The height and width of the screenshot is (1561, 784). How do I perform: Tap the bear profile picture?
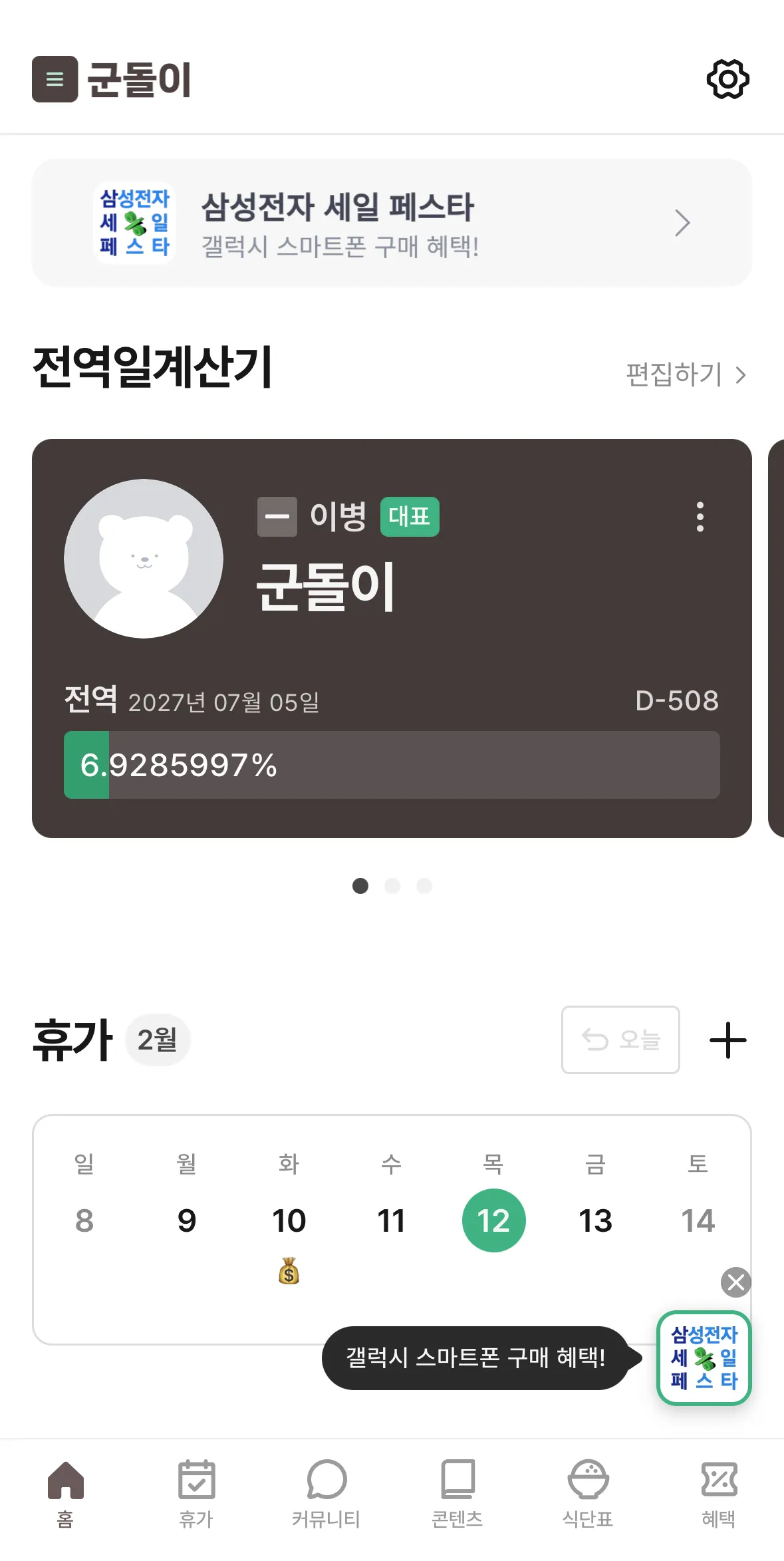coord(144,559)
